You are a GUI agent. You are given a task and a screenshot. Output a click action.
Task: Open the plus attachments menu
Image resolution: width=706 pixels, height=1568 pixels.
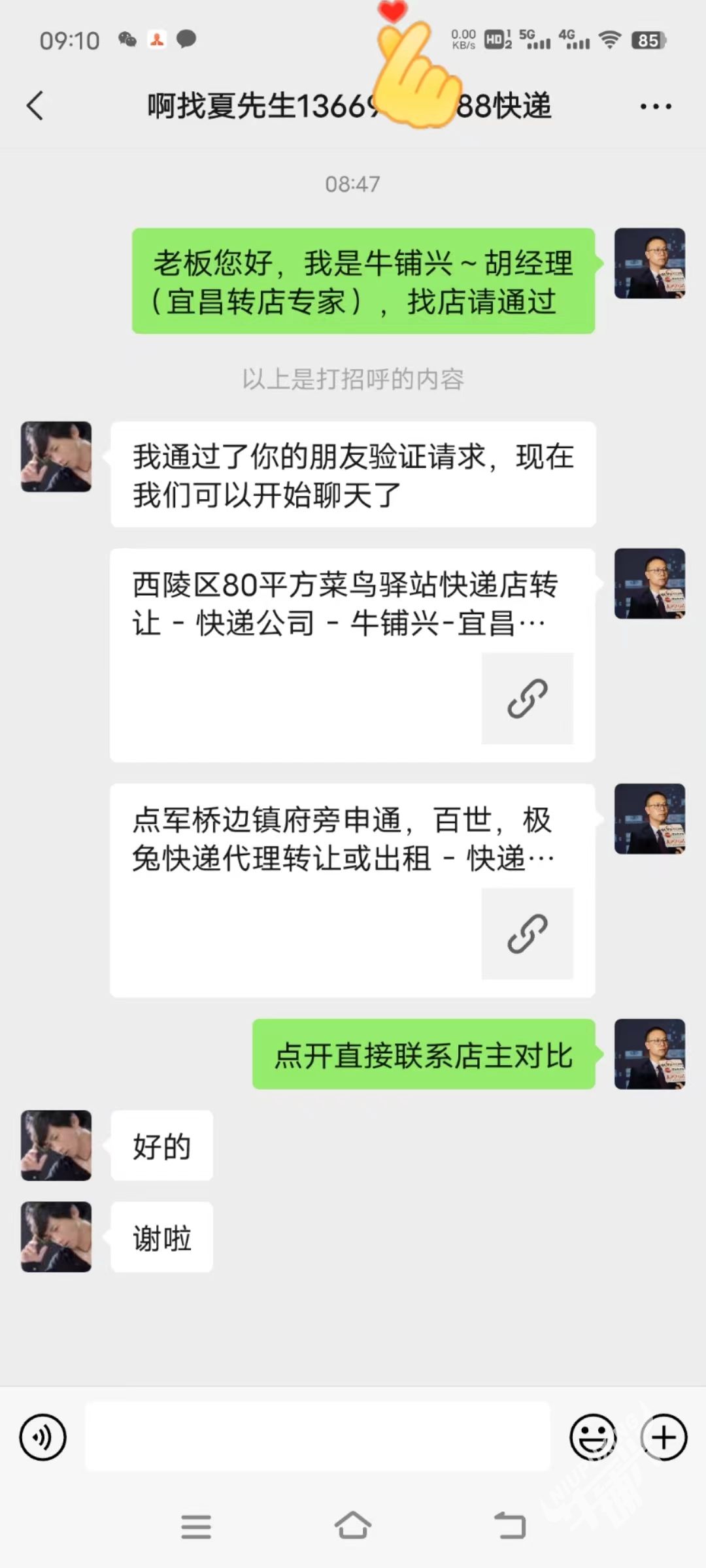tap(664, 1437)
